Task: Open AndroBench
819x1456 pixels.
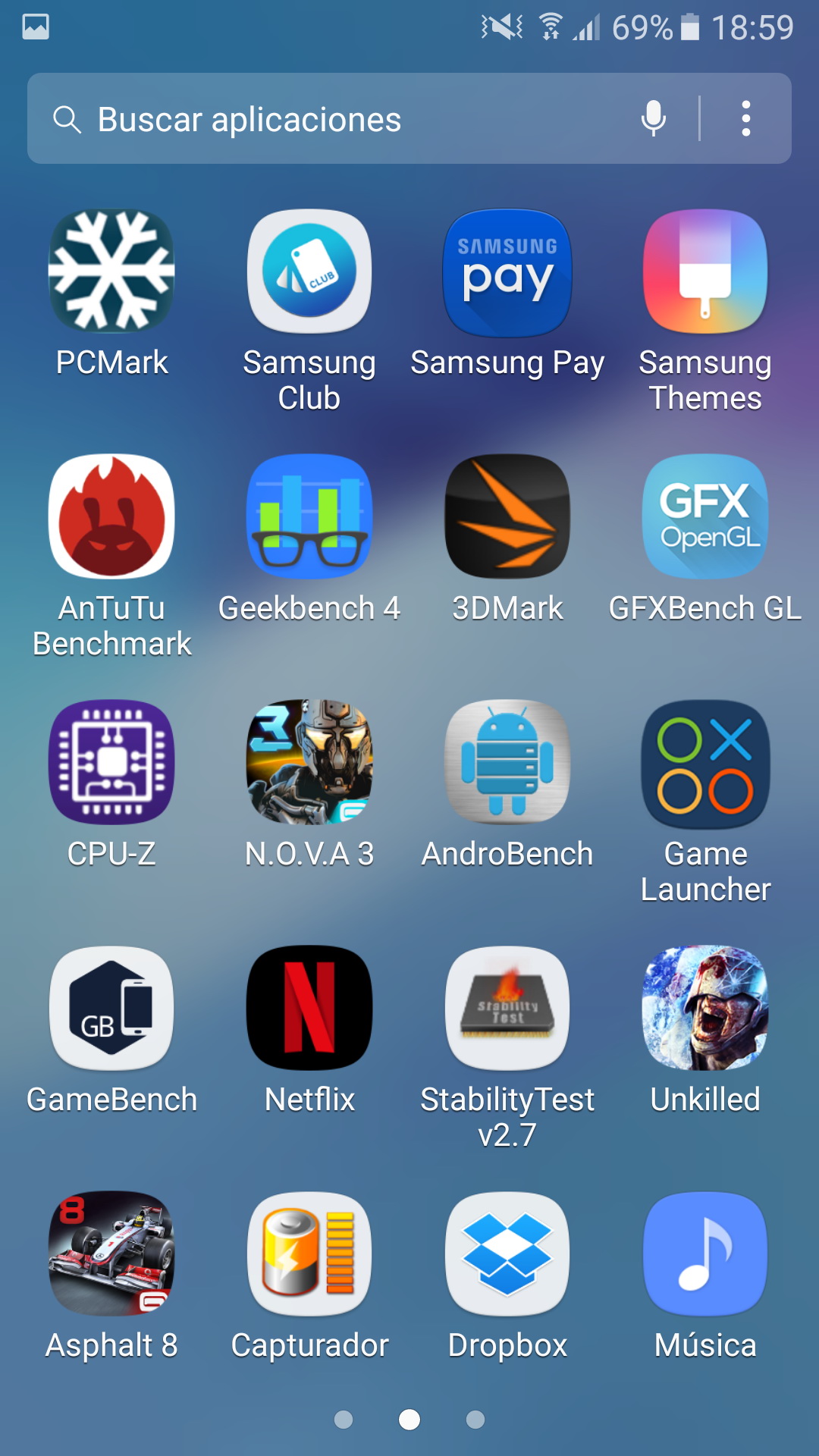Action: pos(507,762)
